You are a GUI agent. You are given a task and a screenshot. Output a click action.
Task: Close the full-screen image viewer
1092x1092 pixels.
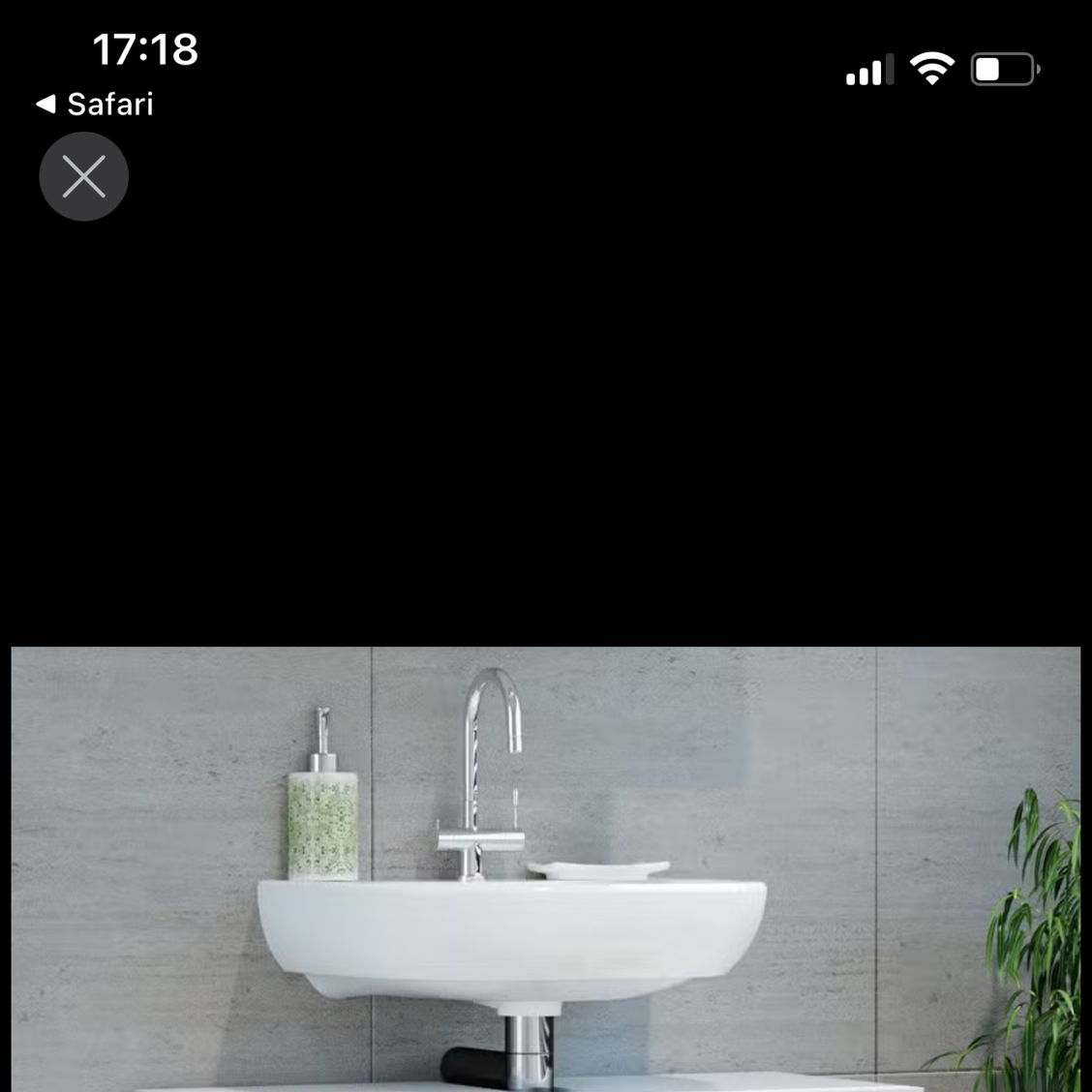[83, 177]
